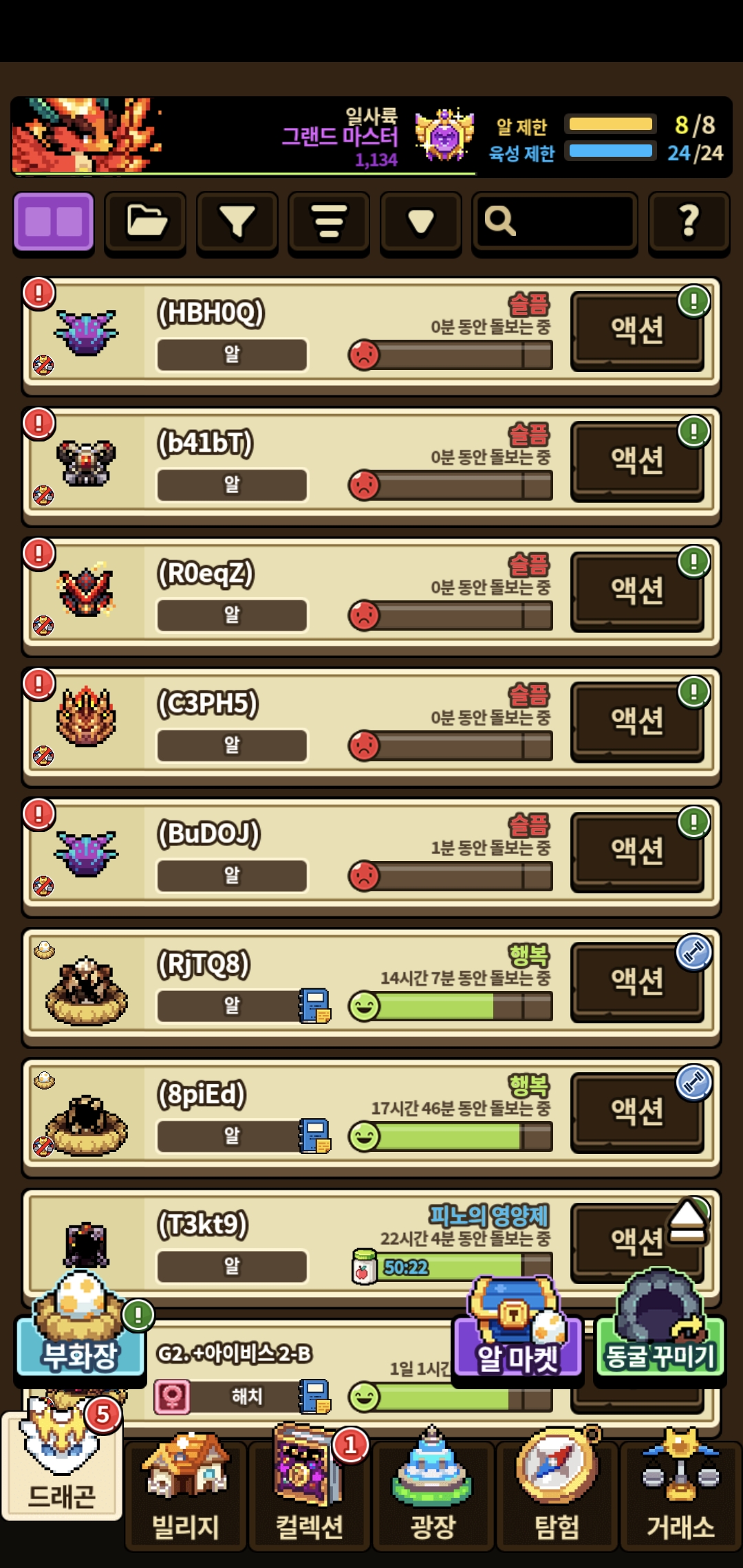Screen dimensions: 743x1568
Task: Switch to the 빌리지 tab
Action: (185, 1494)
